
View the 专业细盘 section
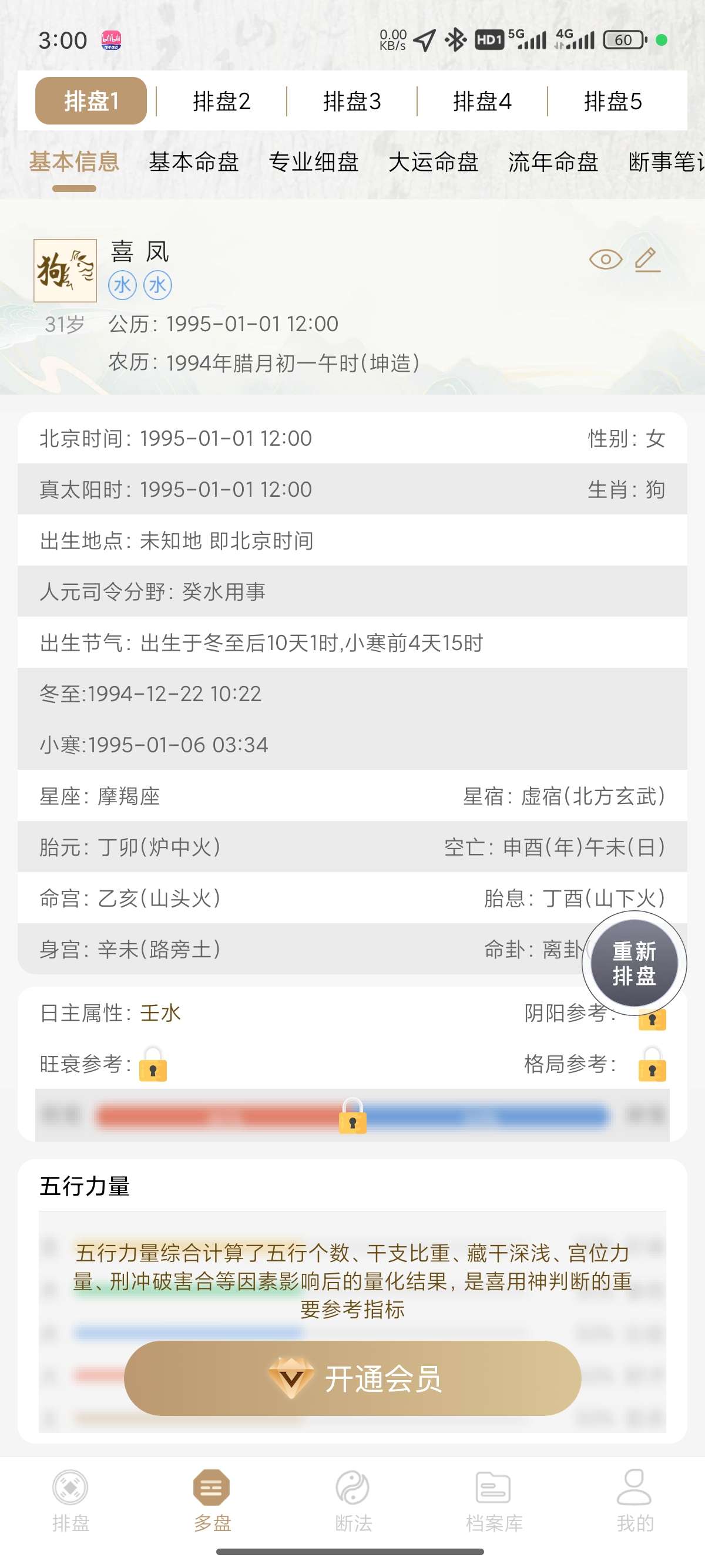tap(314, 162)
